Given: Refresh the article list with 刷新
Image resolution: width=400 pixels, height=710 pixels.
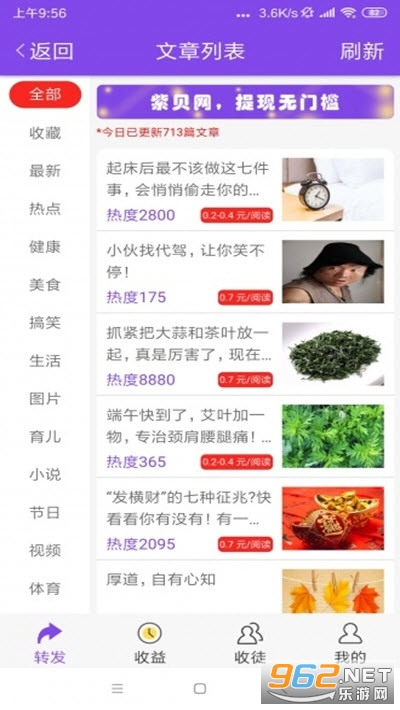Looking at the screenshot, I should click(361, 51).
